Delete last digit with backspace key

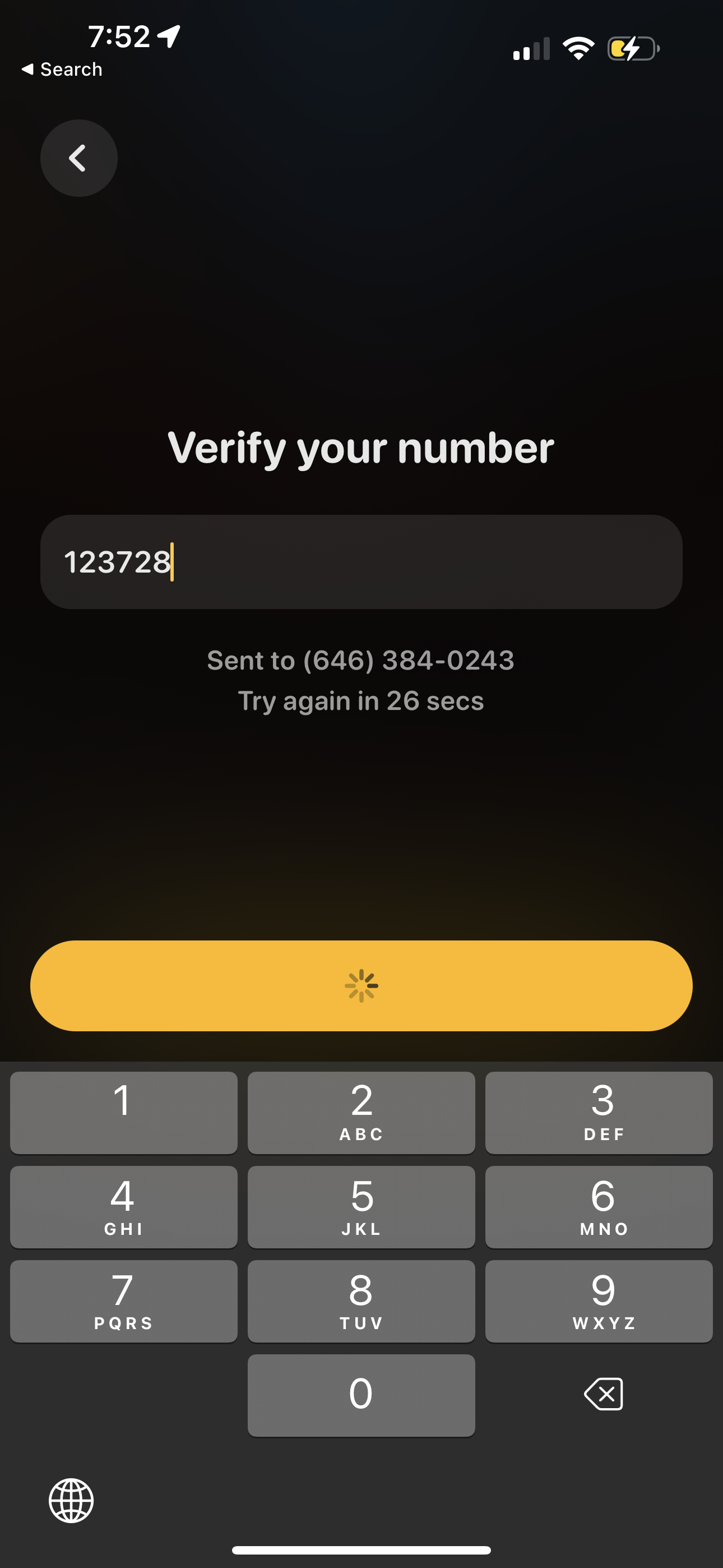coord(603,1394)
